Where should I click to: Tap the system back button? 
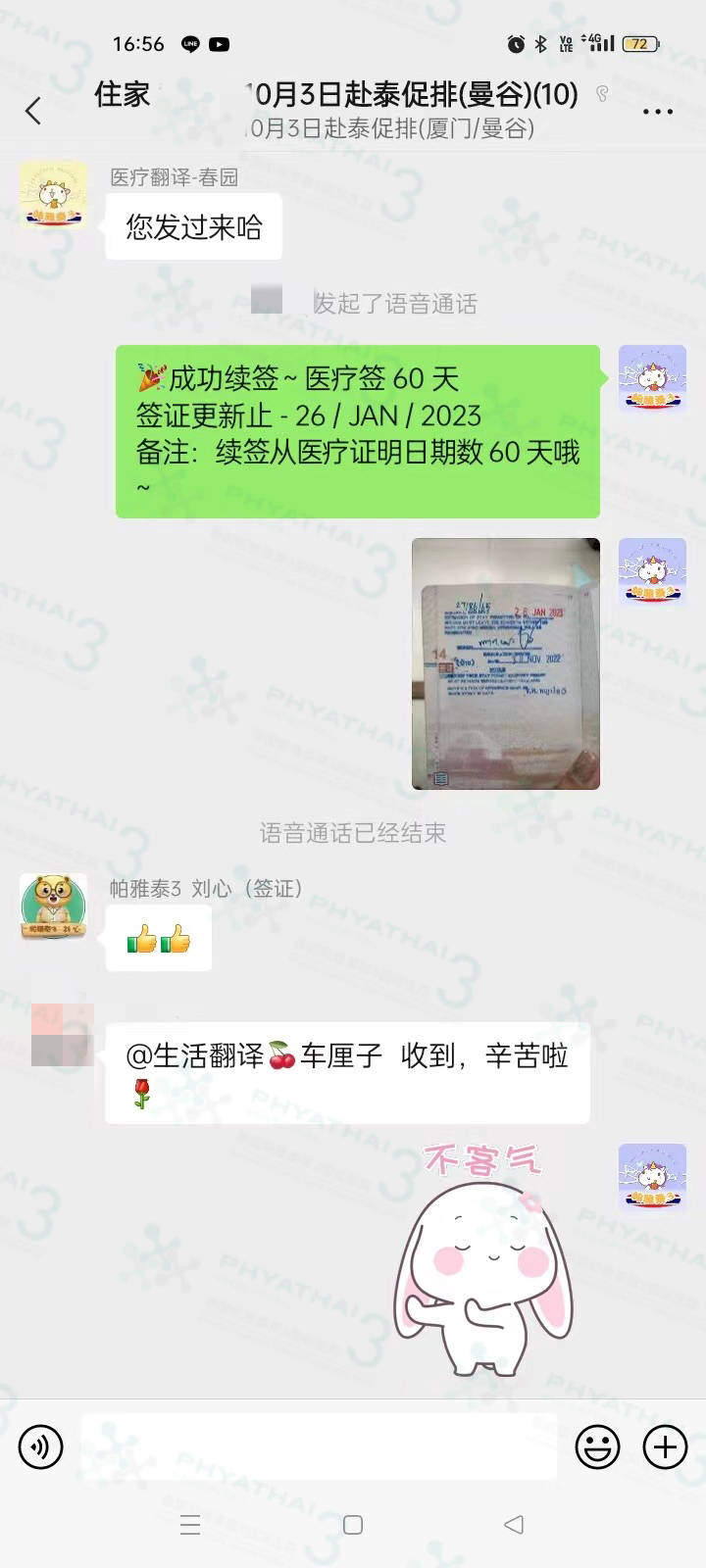tap(514, 1525)
